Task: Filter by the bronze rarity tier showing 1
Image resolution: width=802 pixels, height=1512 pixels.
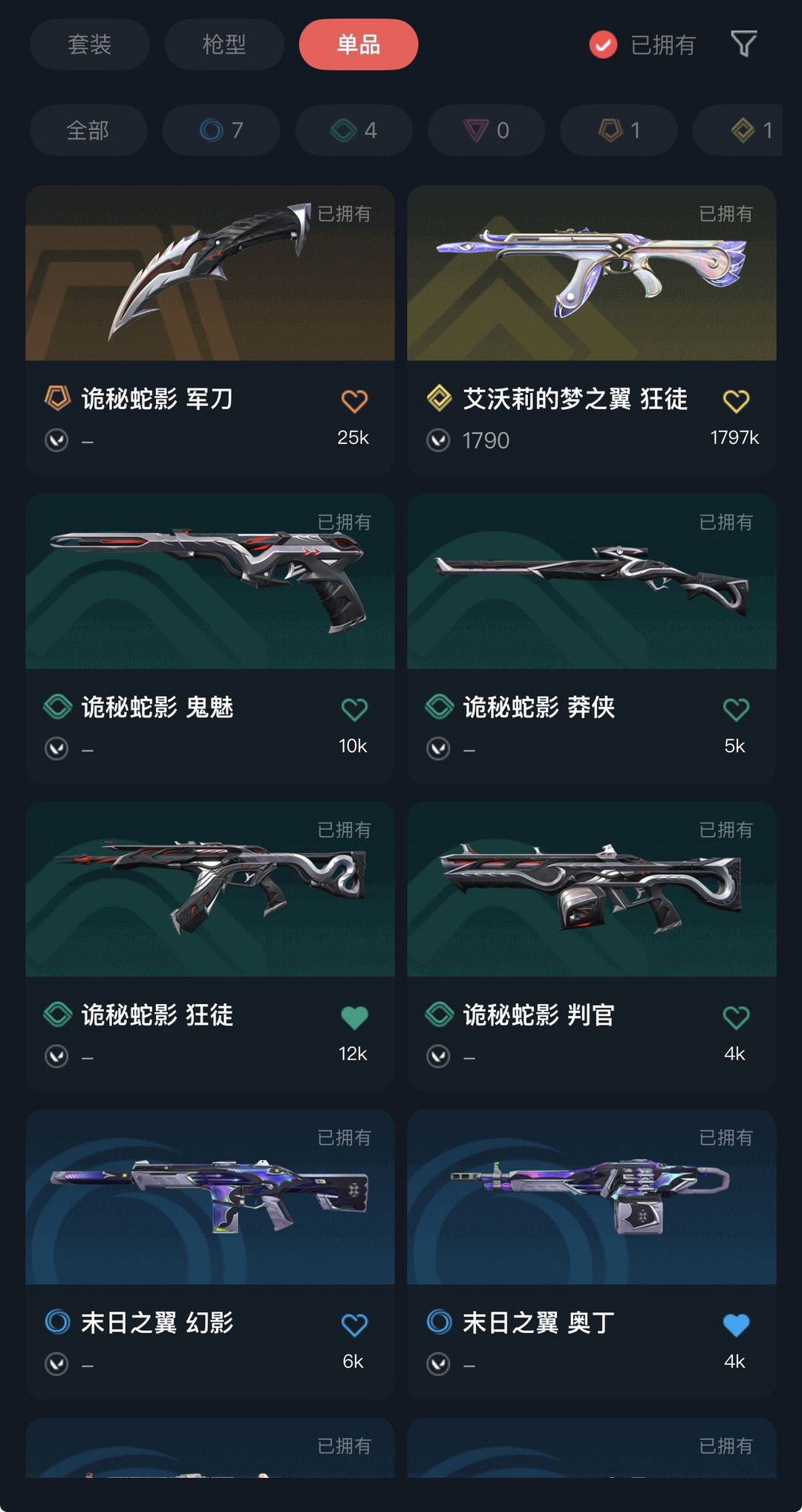Action: (x=617, y=131)
